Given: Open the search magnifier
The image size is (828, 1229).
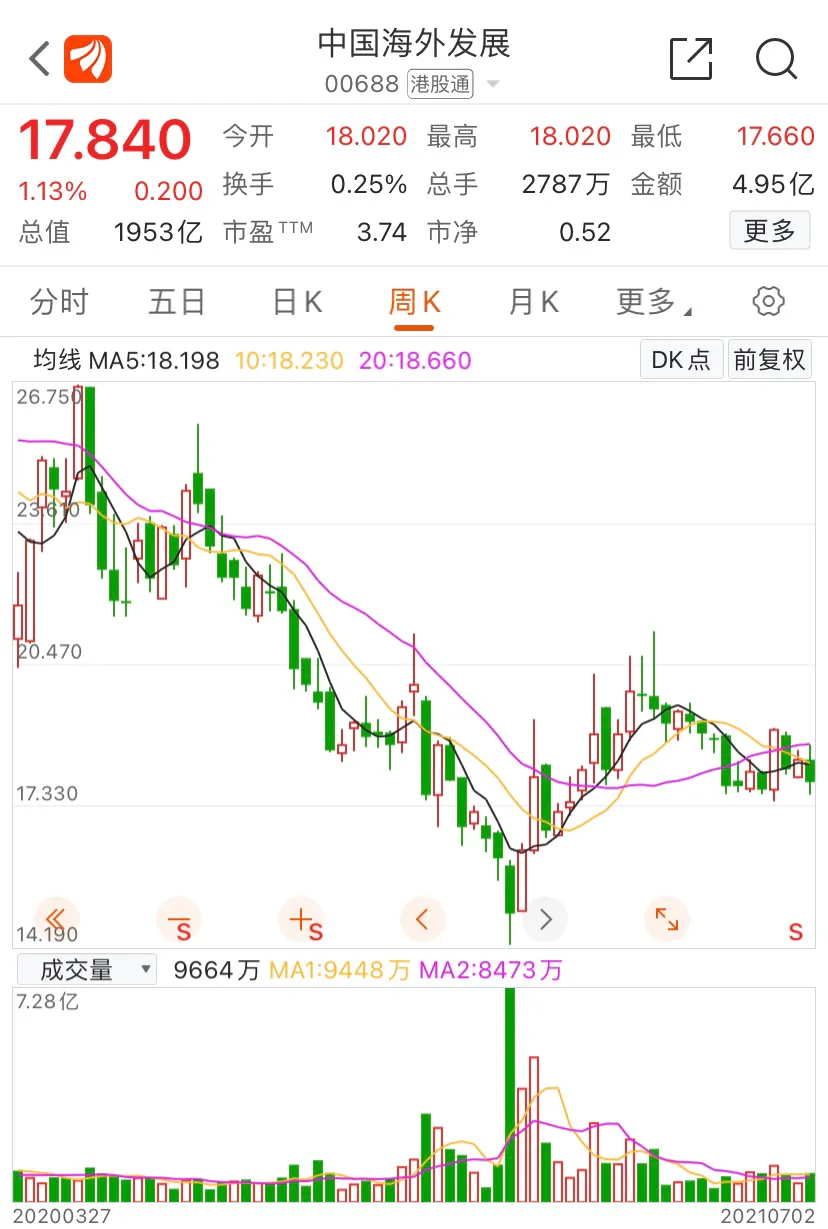Looking at the screenshot, I should pos(776,59).
